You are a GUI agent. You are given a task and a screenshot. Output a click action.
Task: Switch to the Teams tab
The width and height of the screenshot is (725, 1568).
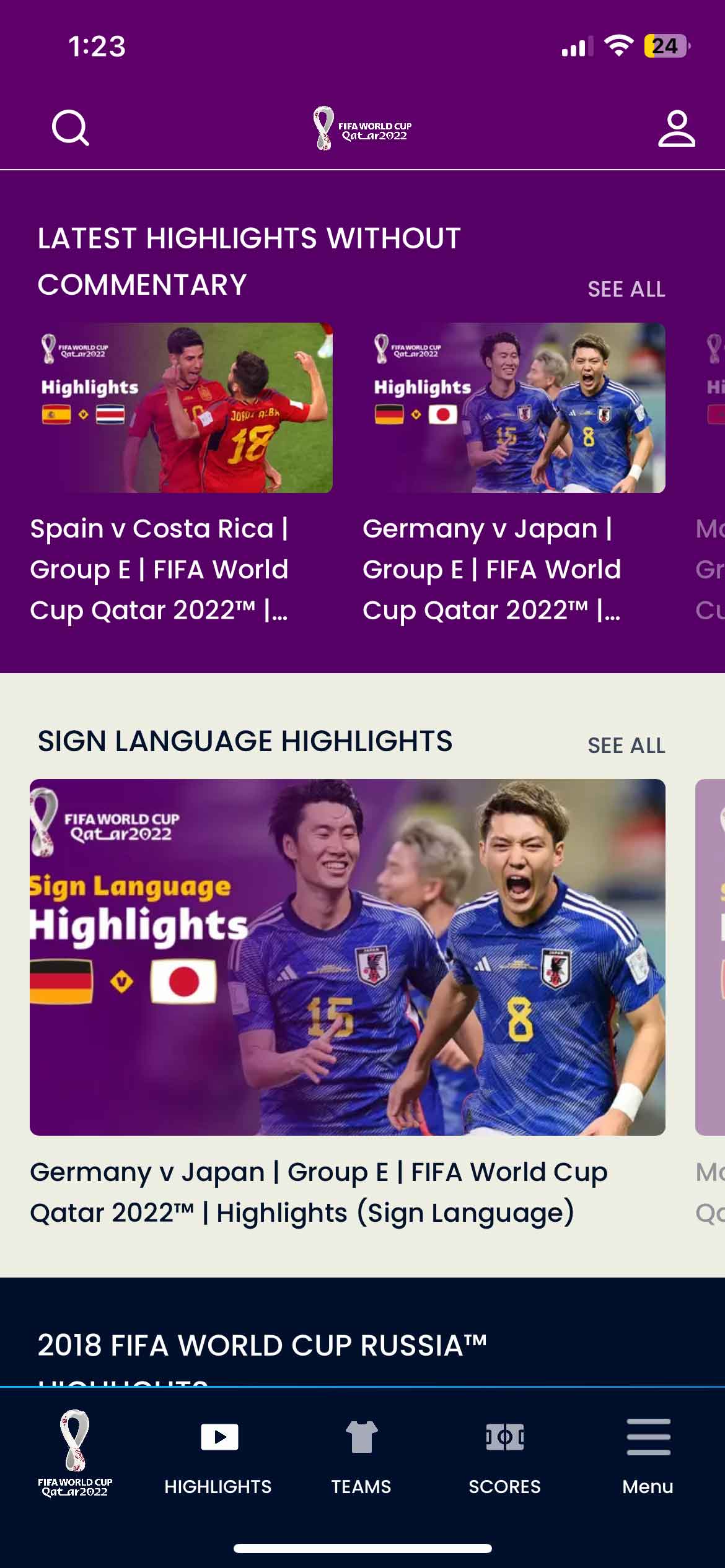[x=361, y=1453]
